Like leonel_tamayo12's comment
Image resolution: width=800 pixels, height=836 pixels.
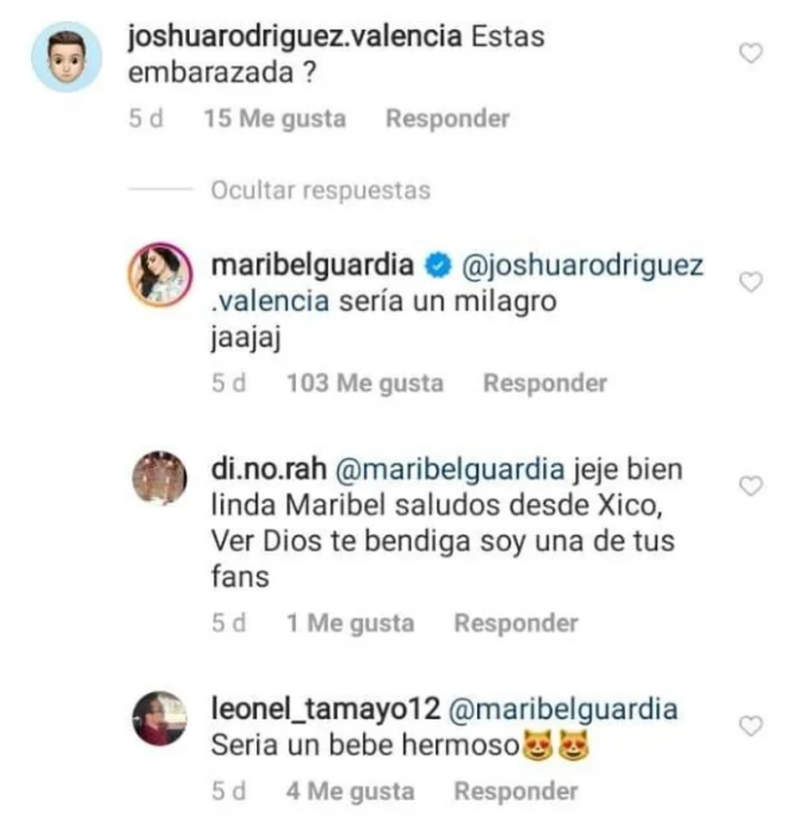(750, 724)
